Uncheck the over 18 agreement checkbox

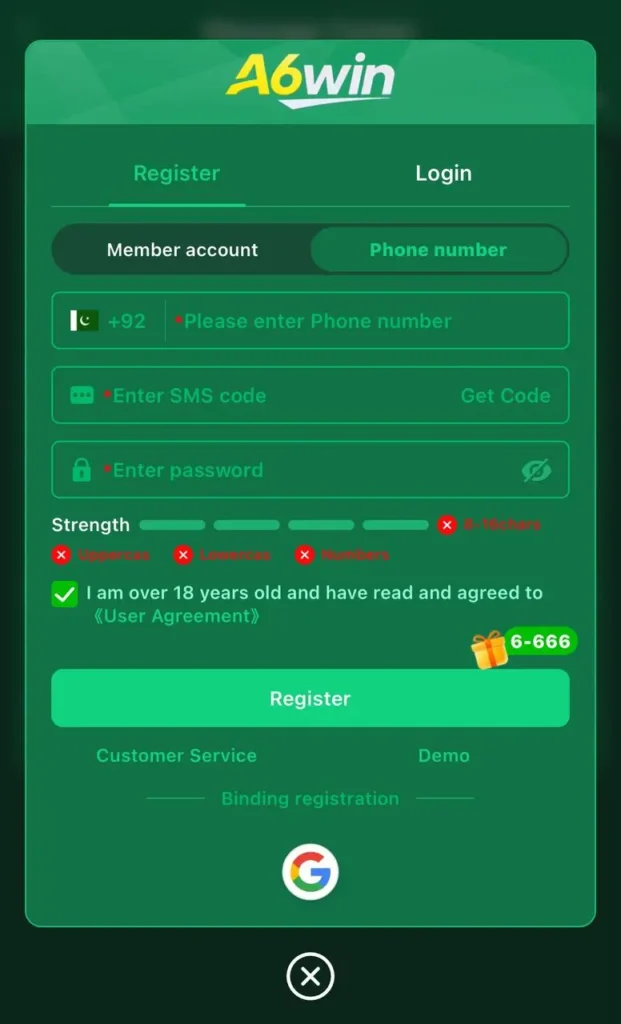pos(65,594)
